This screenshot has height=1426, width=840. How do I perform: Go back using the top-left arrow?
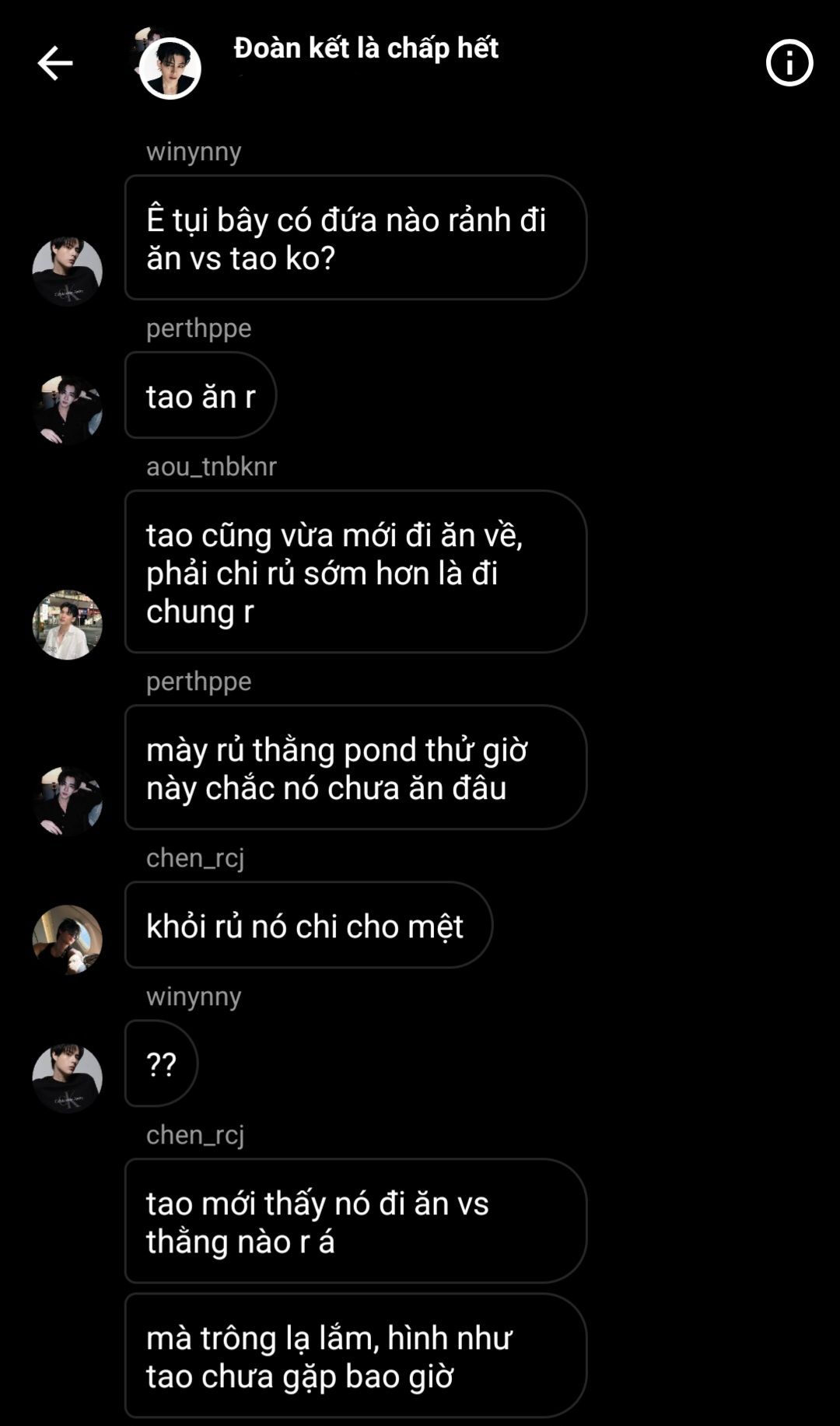pos(54,63)
